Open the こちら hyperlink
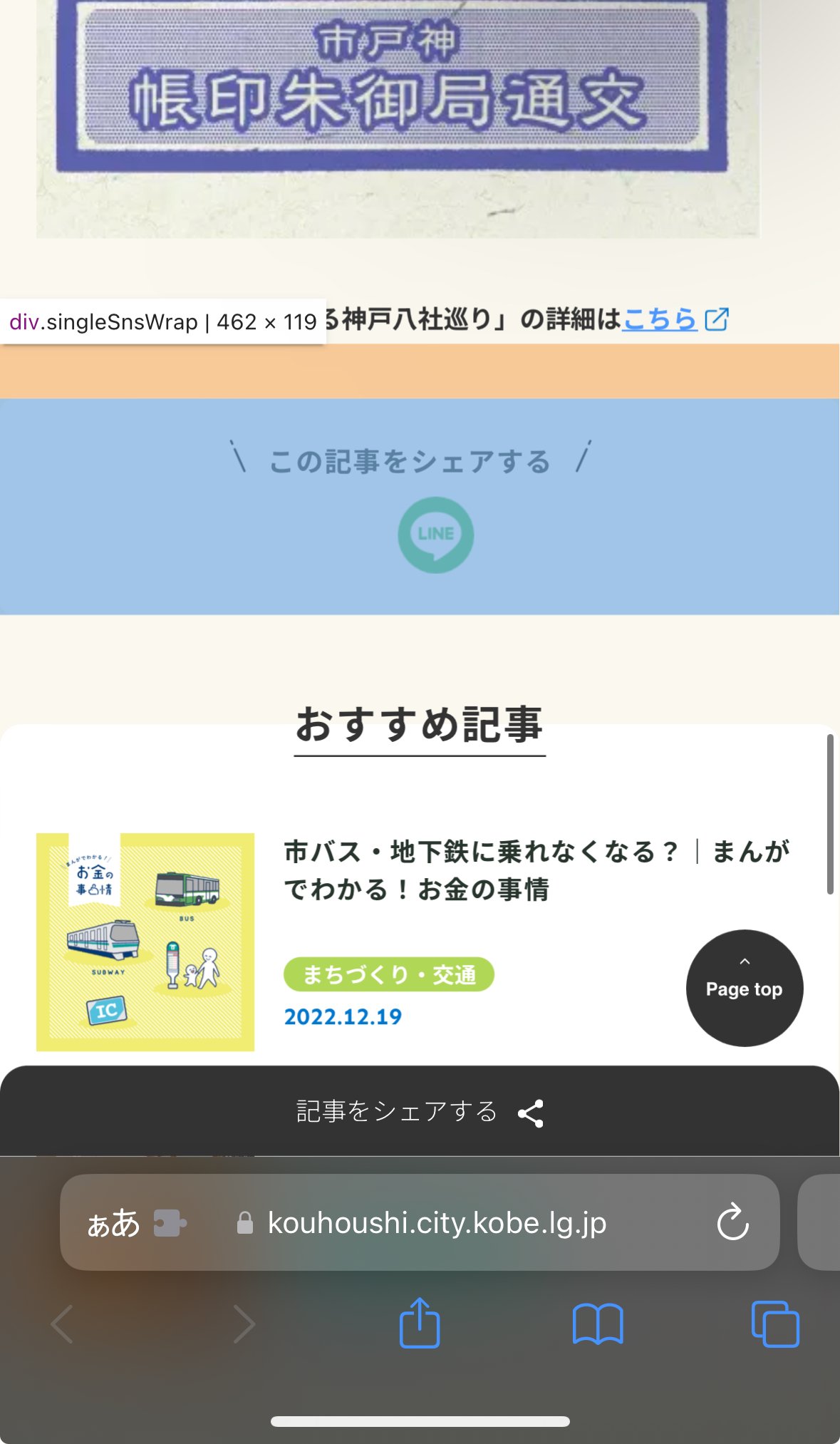 [x=659, y=320]
